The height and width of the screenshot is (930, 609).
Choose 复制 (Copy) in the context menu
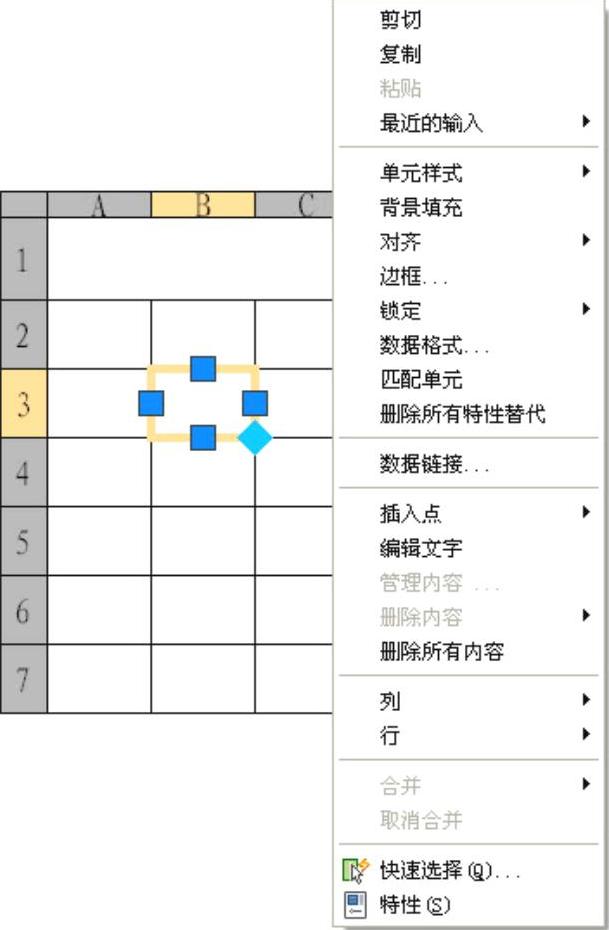coord(400,54)
